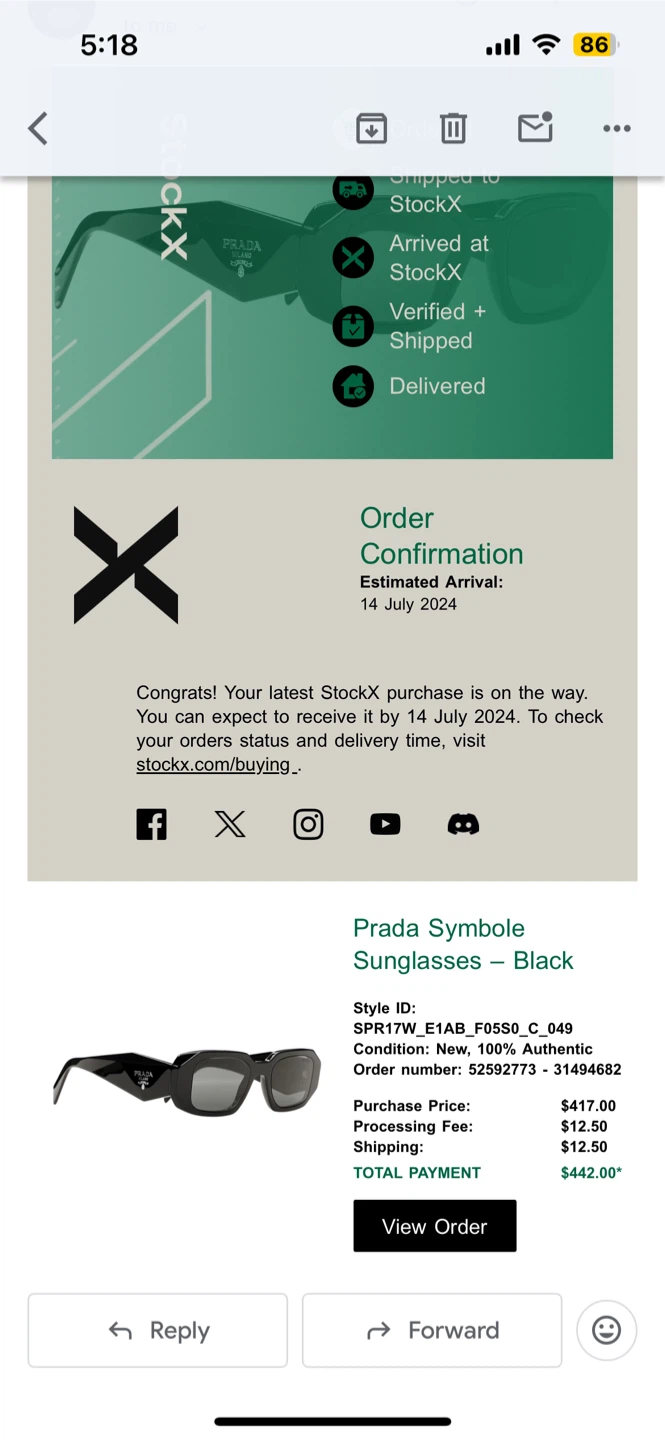Mark the email as unread
The image size is (665, 1440).
[535, 127]
